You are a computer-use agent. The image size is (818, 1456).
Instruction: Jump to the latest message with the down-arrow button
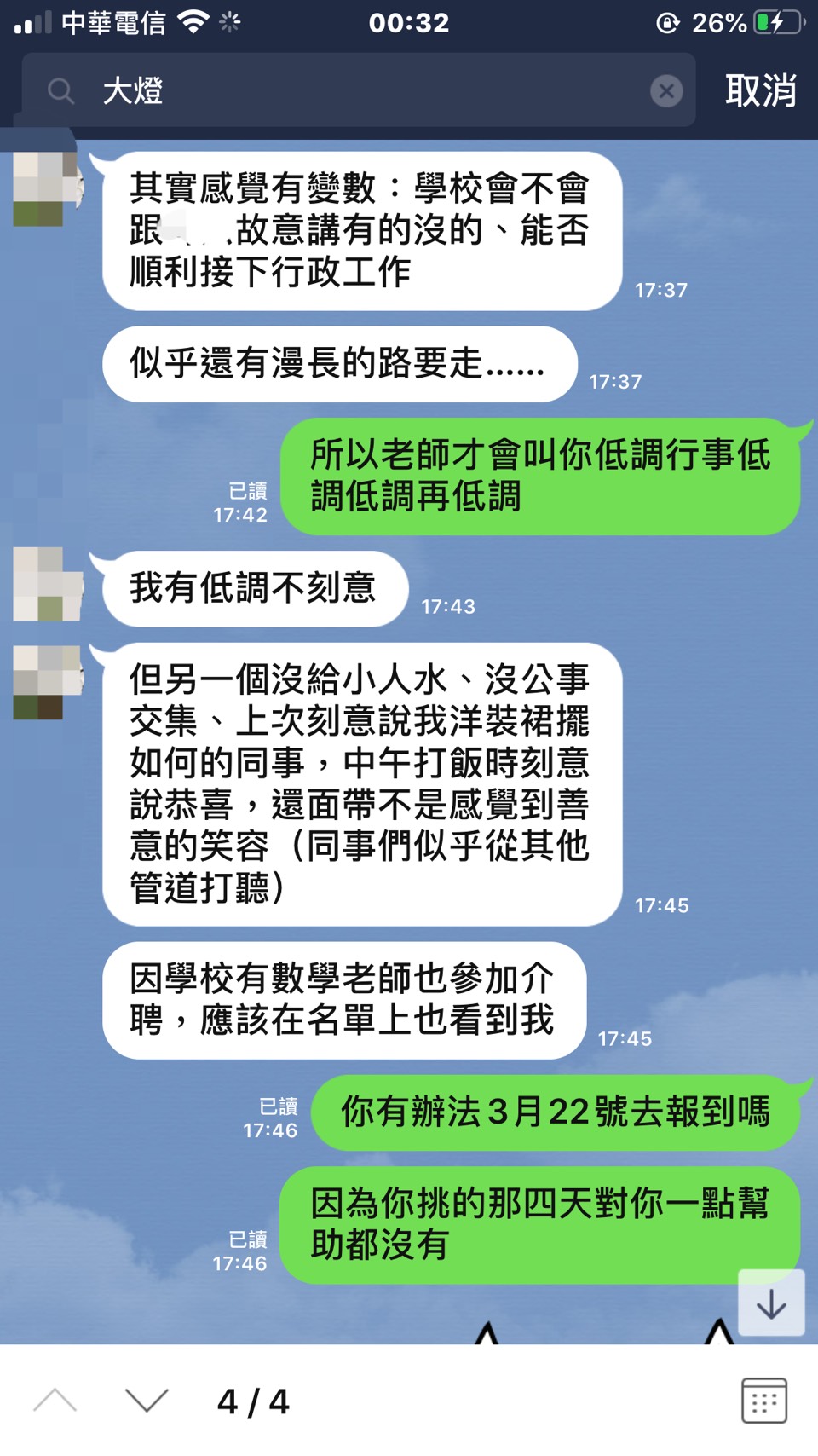pyautogui.click(x=771, y=1303)
